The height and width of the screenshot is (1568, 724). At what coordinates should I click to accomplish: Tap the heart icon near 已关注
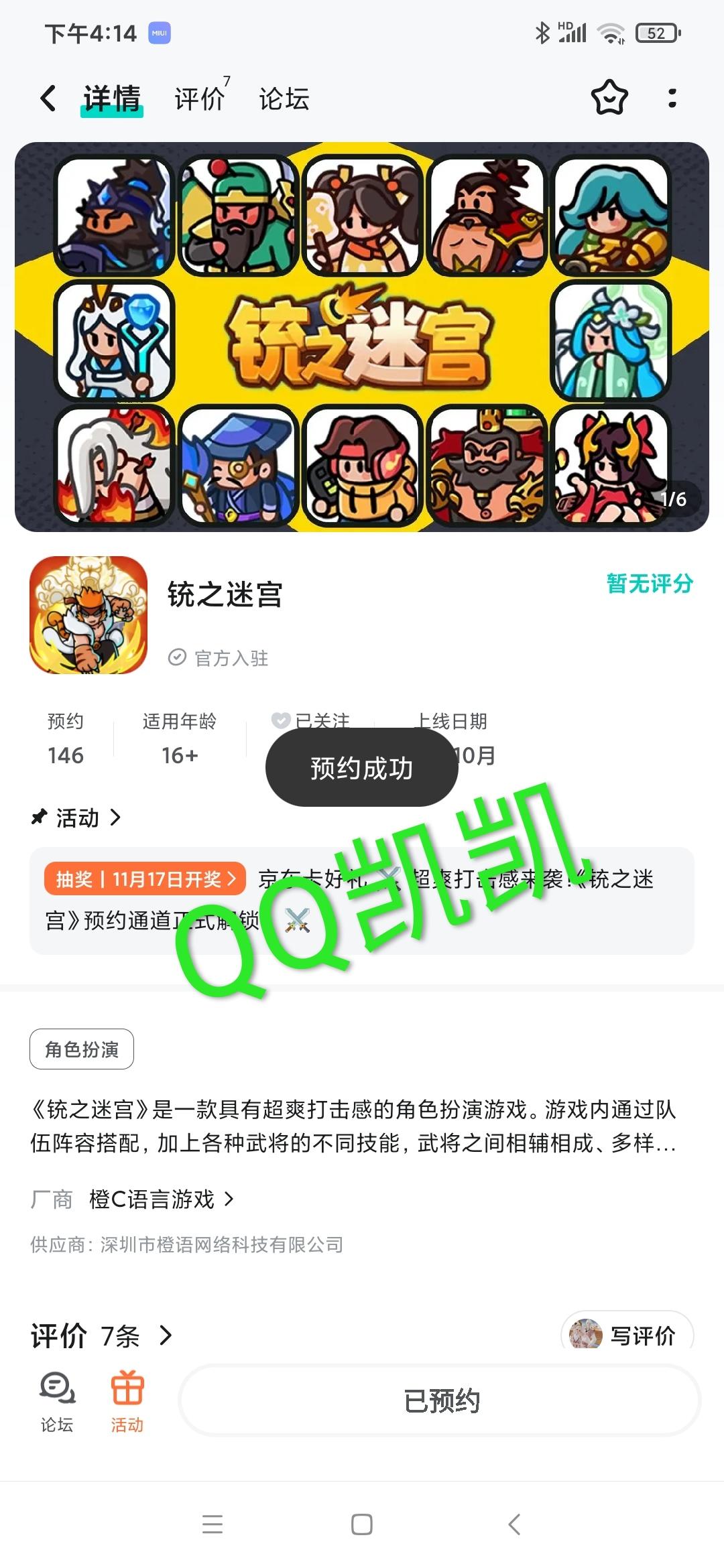tap(280, 720)
